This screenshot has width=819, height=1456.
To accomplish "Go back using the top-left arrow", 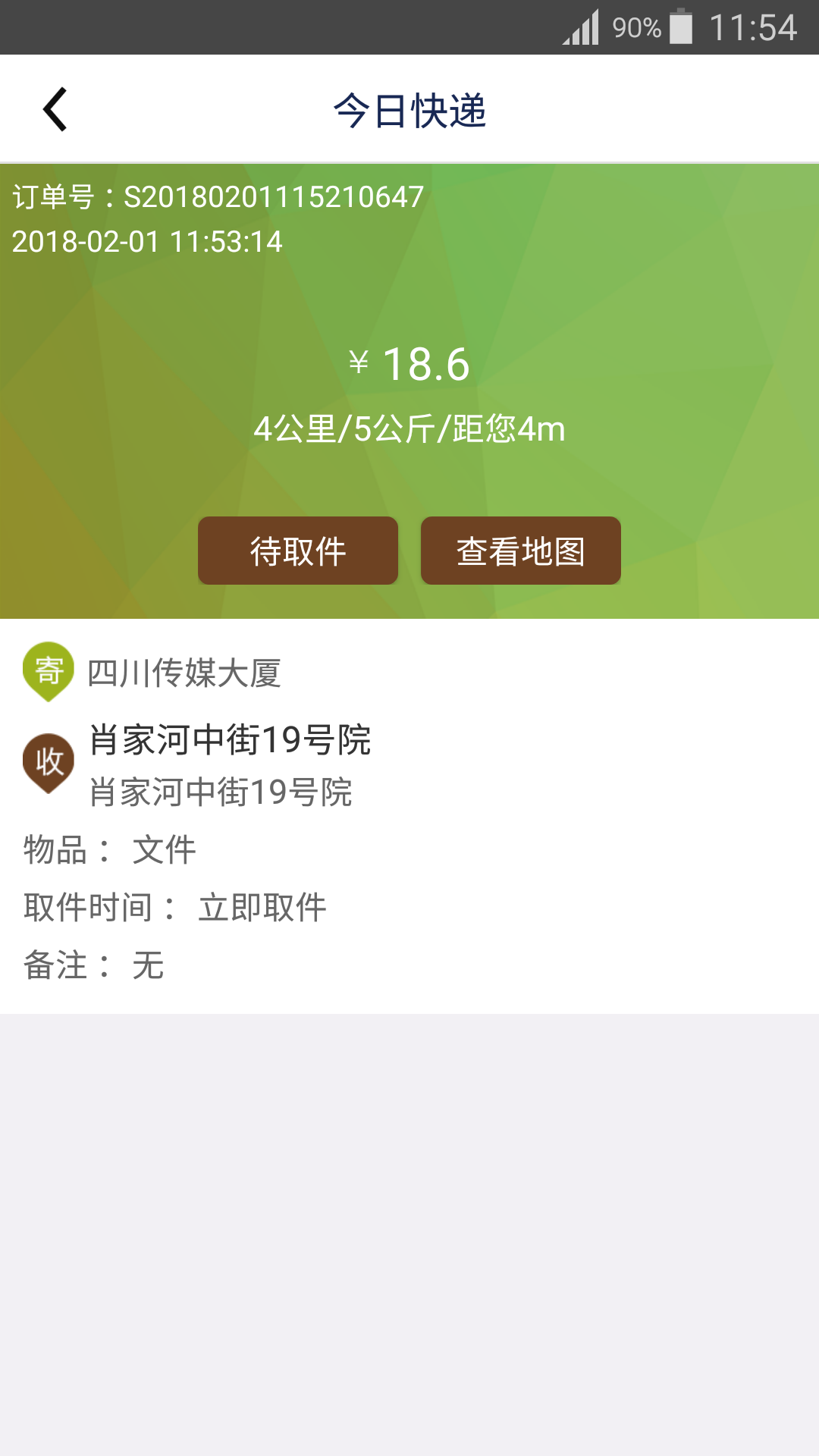I will pos(55,110).
